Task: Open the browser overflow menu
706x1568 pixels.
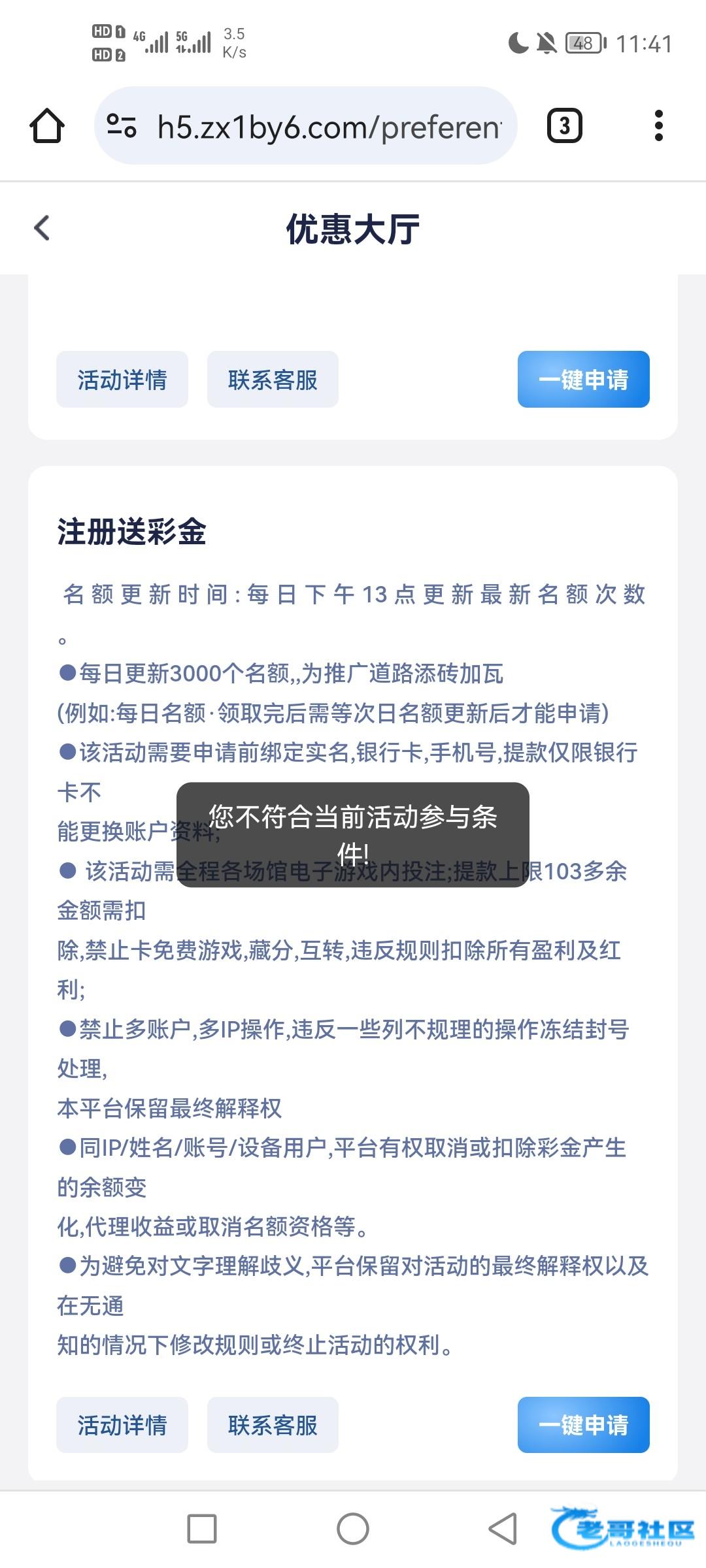Action: pyautogui.click(x=658, y=125)
